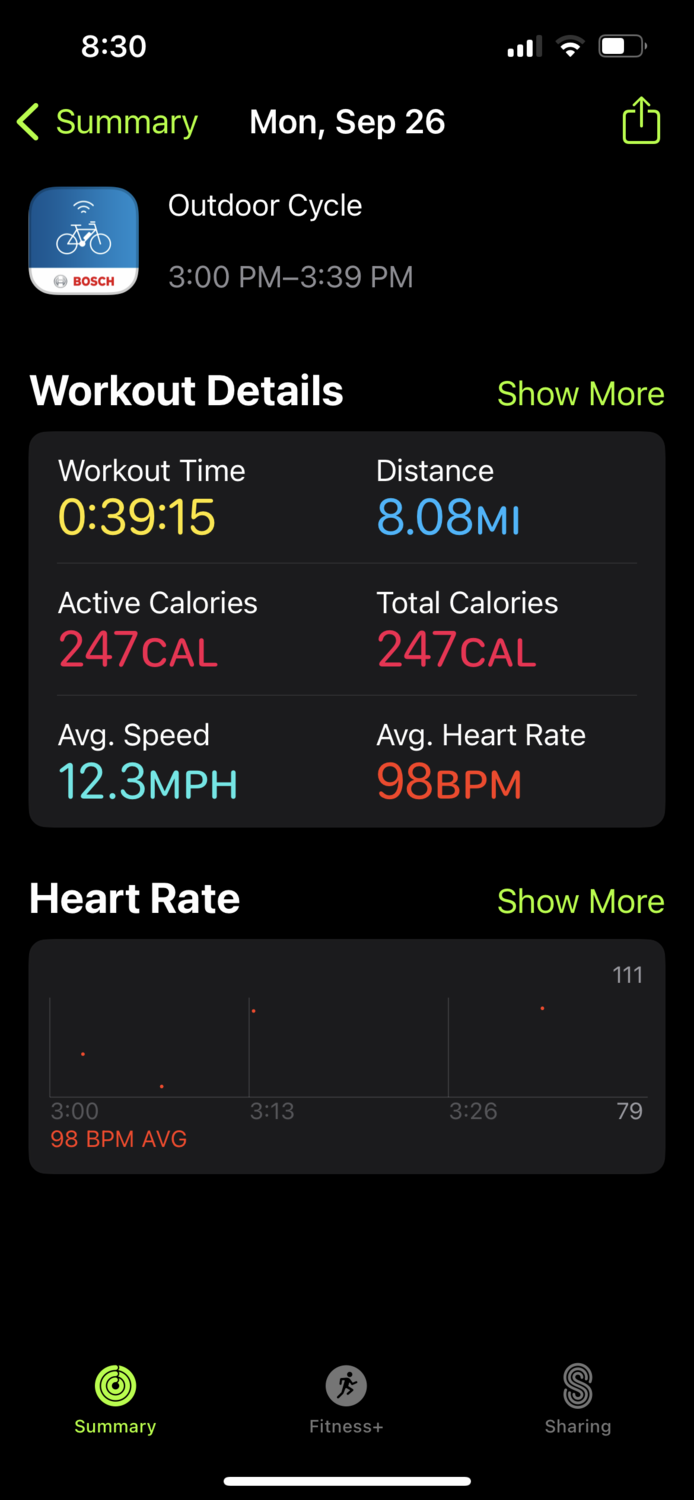Image resolution: width=694 pixels, height=1500 pixels.
Task: Switch to the Fitness+ tab
Action: click(346, 1398)
